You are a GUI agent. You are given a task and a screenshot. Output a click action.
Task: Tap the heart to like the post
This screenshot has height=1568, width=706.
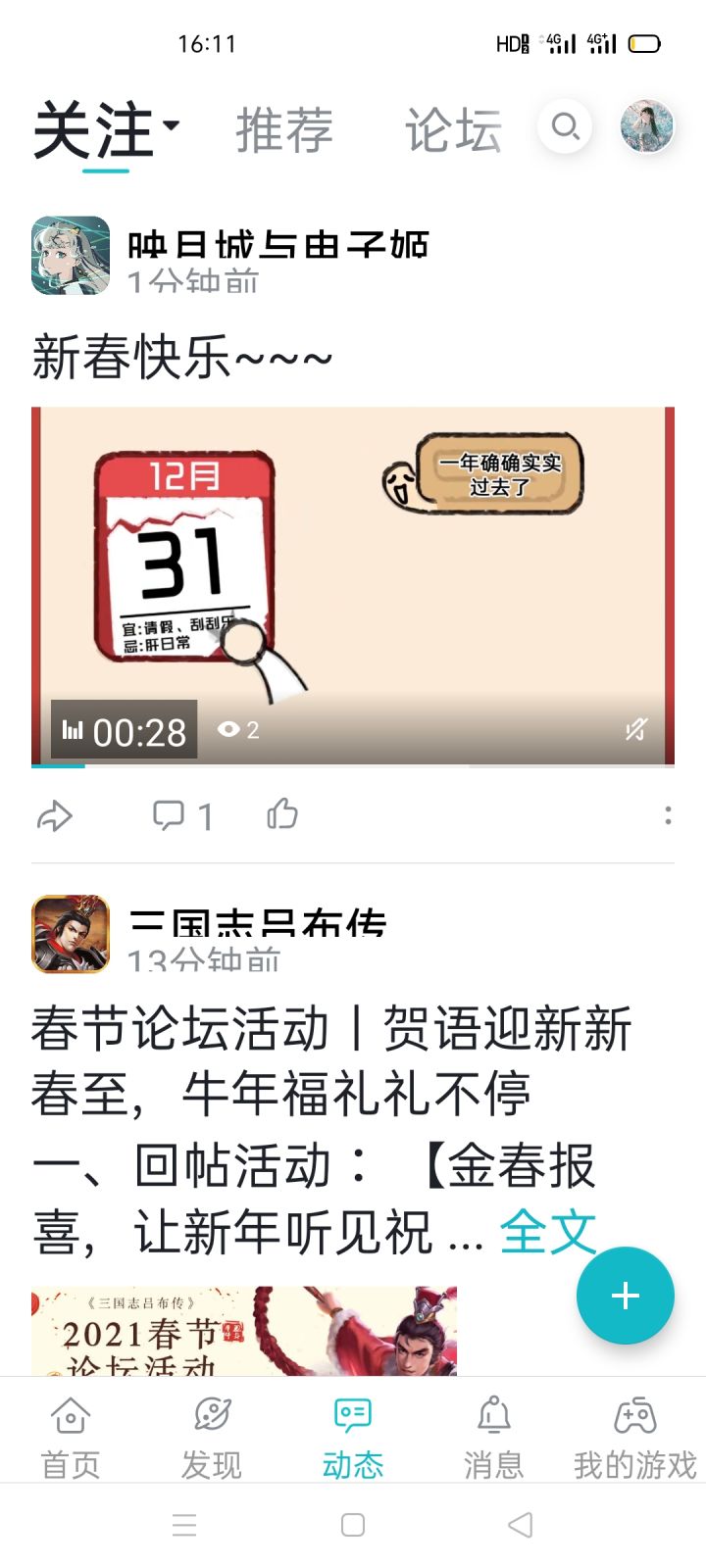281,815
